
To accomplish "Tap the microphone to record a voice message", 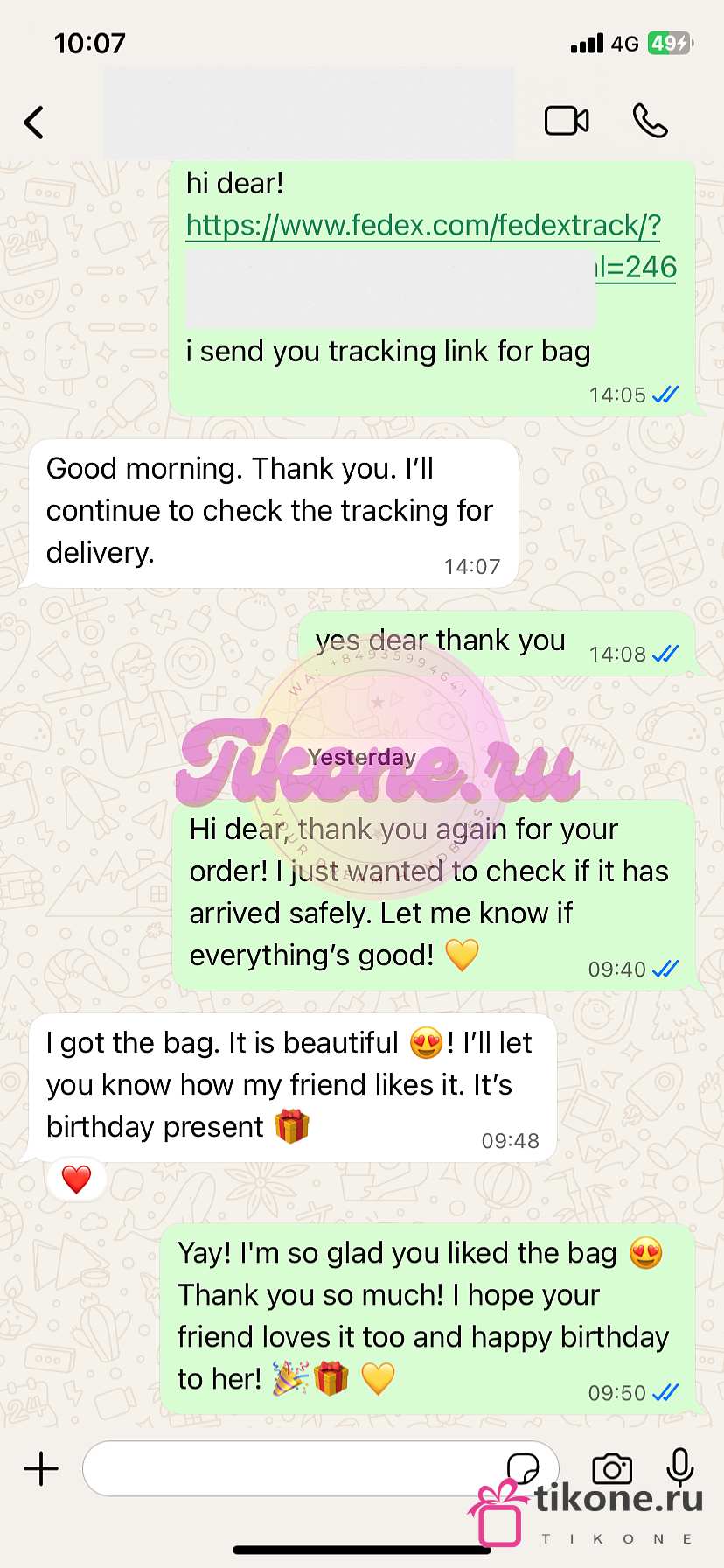I will coord(679,1466).
